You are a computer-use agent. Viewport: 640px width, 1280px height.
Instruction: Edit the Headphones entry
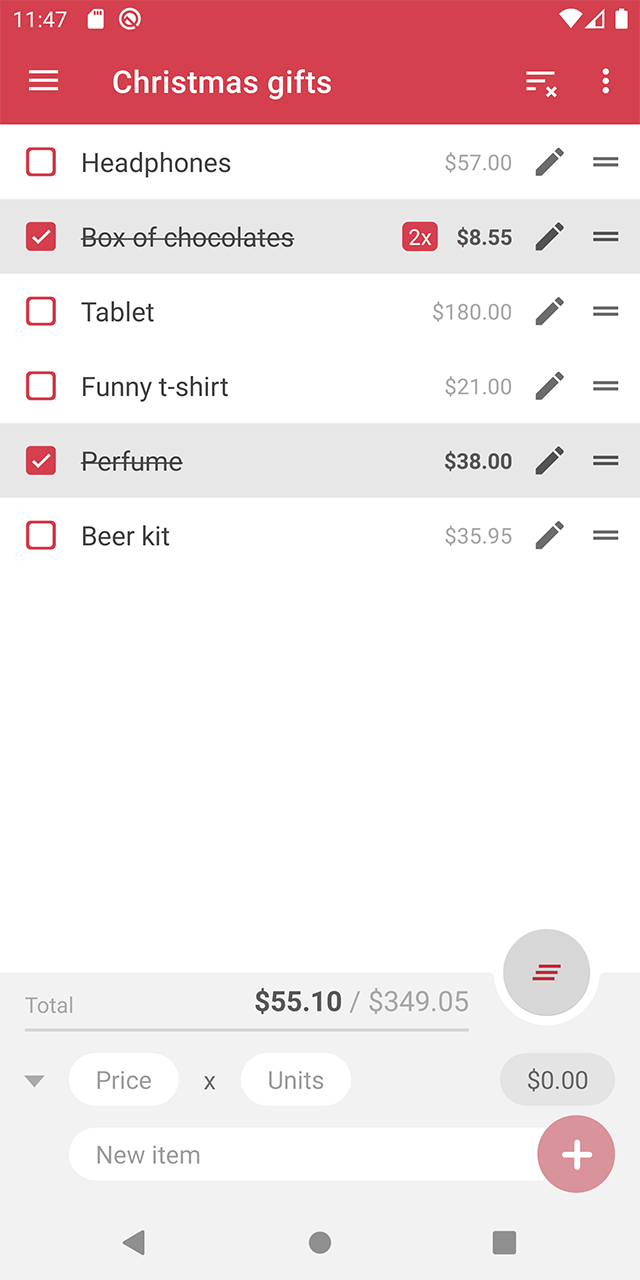[x=549, y=162]
